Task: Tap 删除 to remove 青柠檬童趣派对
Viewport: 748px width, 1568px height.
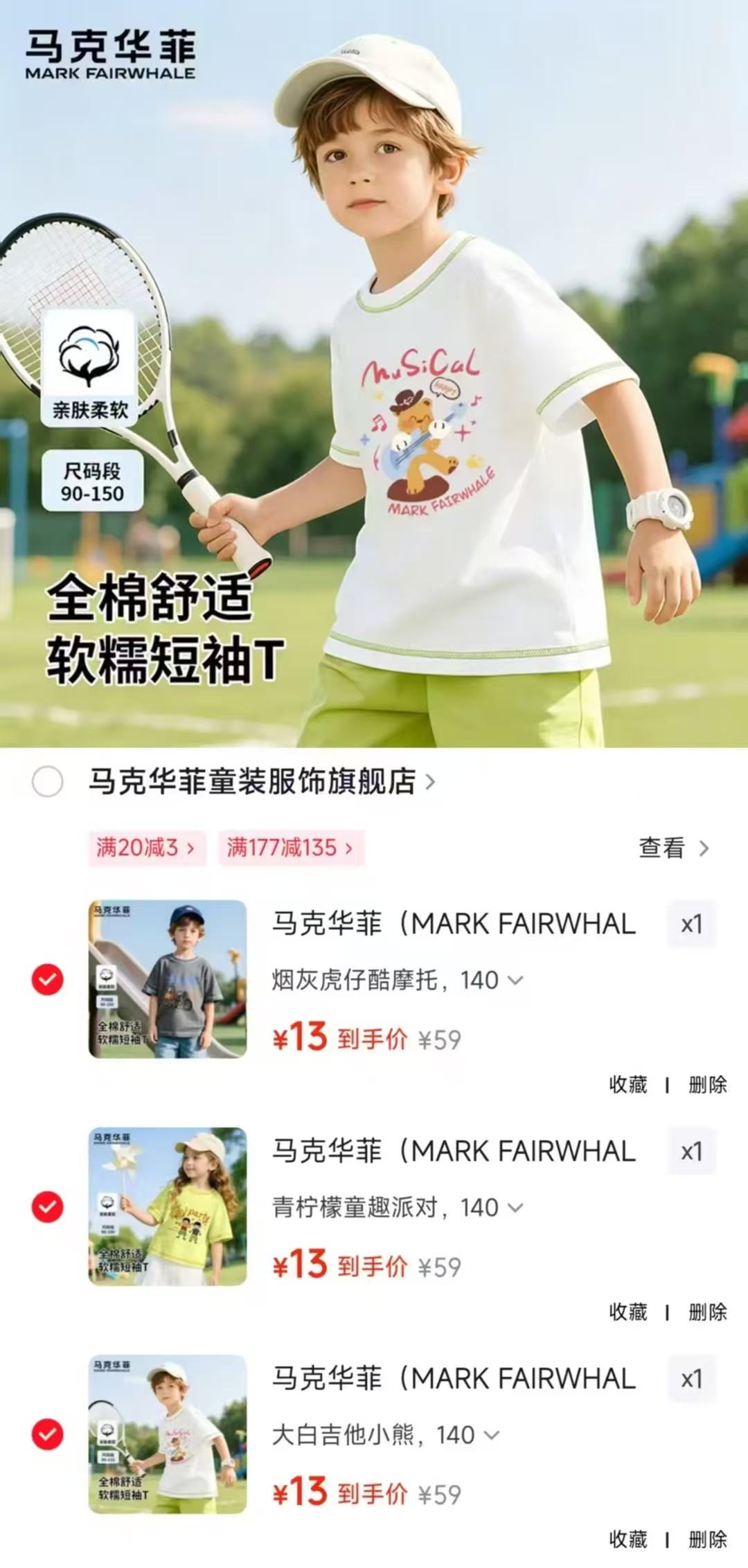Action: click(708, 1312)
